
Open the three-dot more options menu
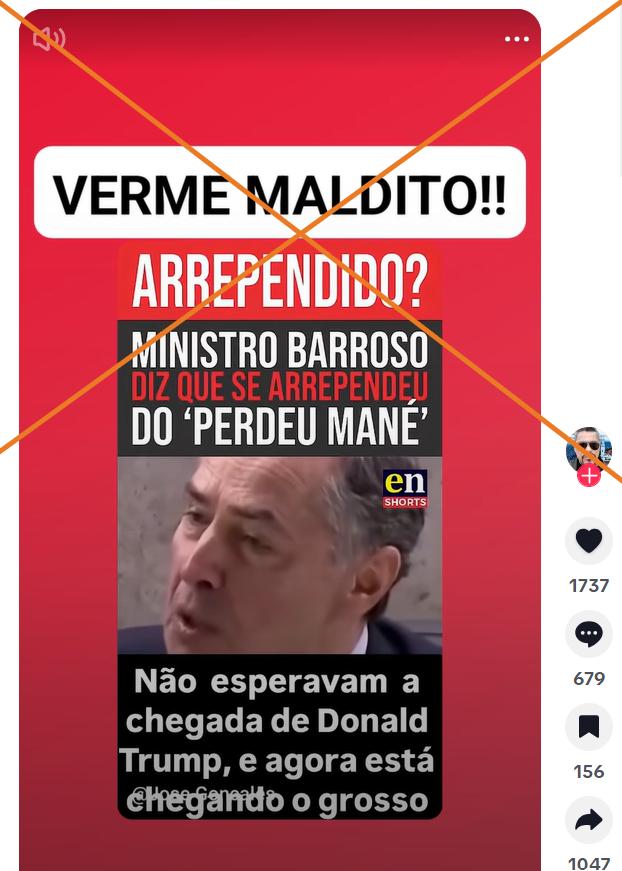pyautogui.click(x=516, y=39)
